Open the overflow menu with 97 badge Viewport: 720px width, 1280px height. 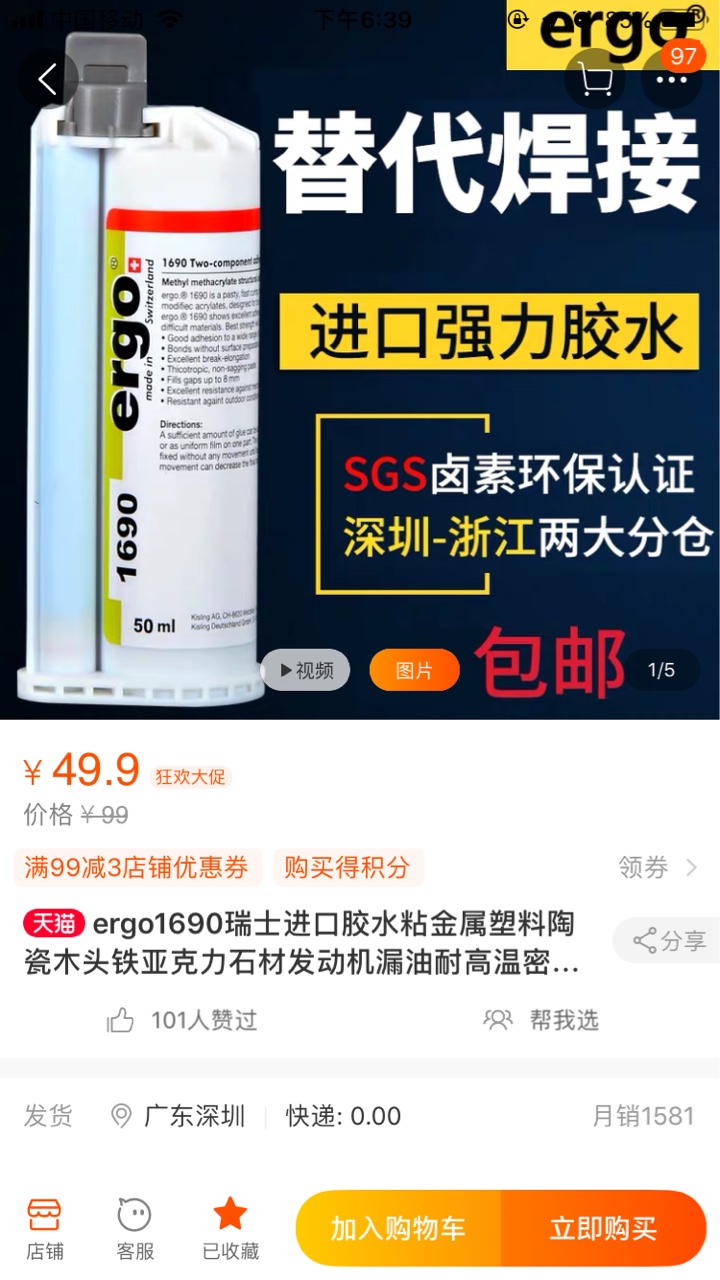(x=672, y=79)
